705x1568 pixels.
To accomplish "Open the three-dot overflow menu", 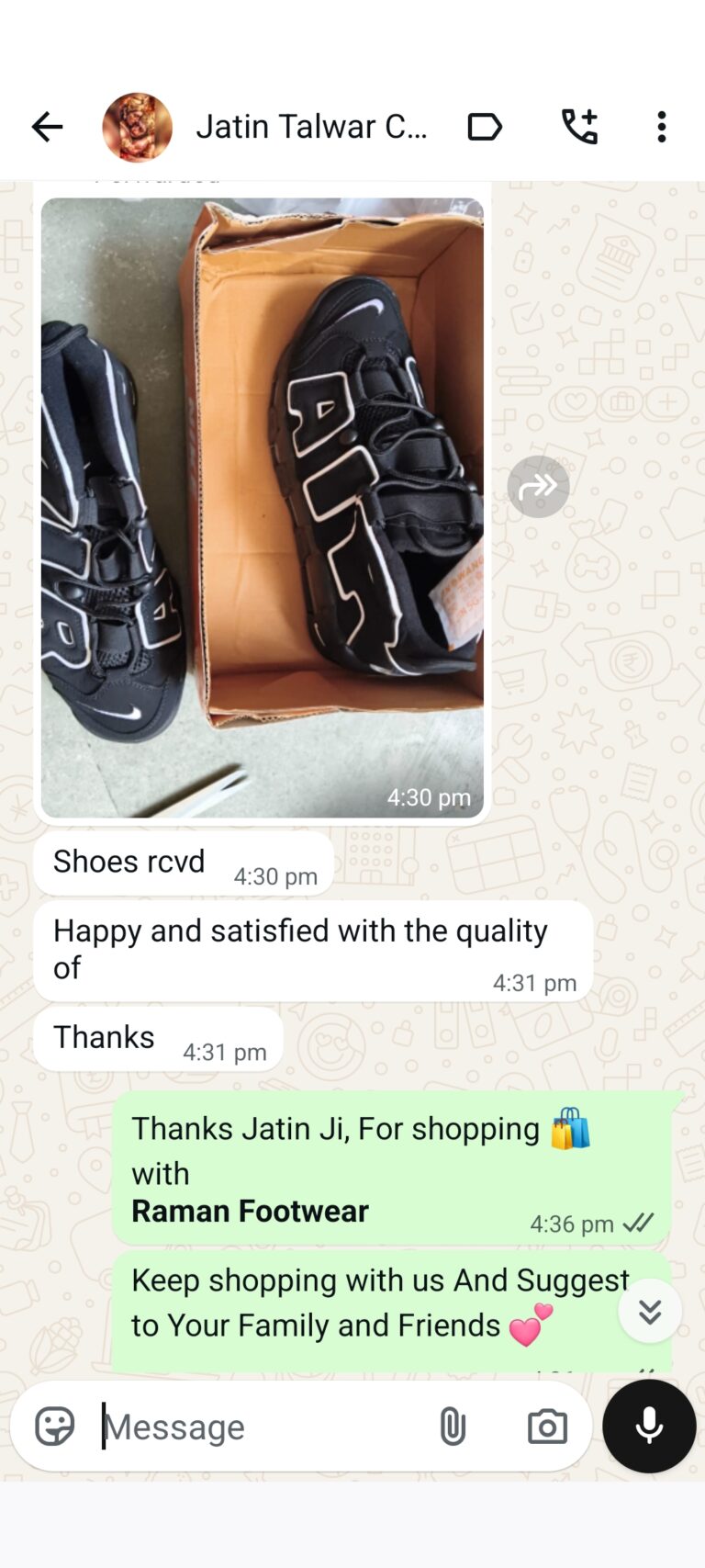I will tap(661, 127).
